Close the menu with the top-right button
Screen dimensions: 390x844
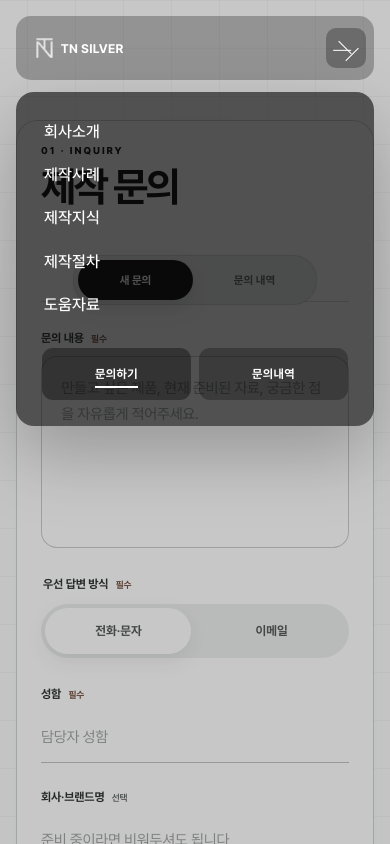pyautogui.click(x=346, y=48)
